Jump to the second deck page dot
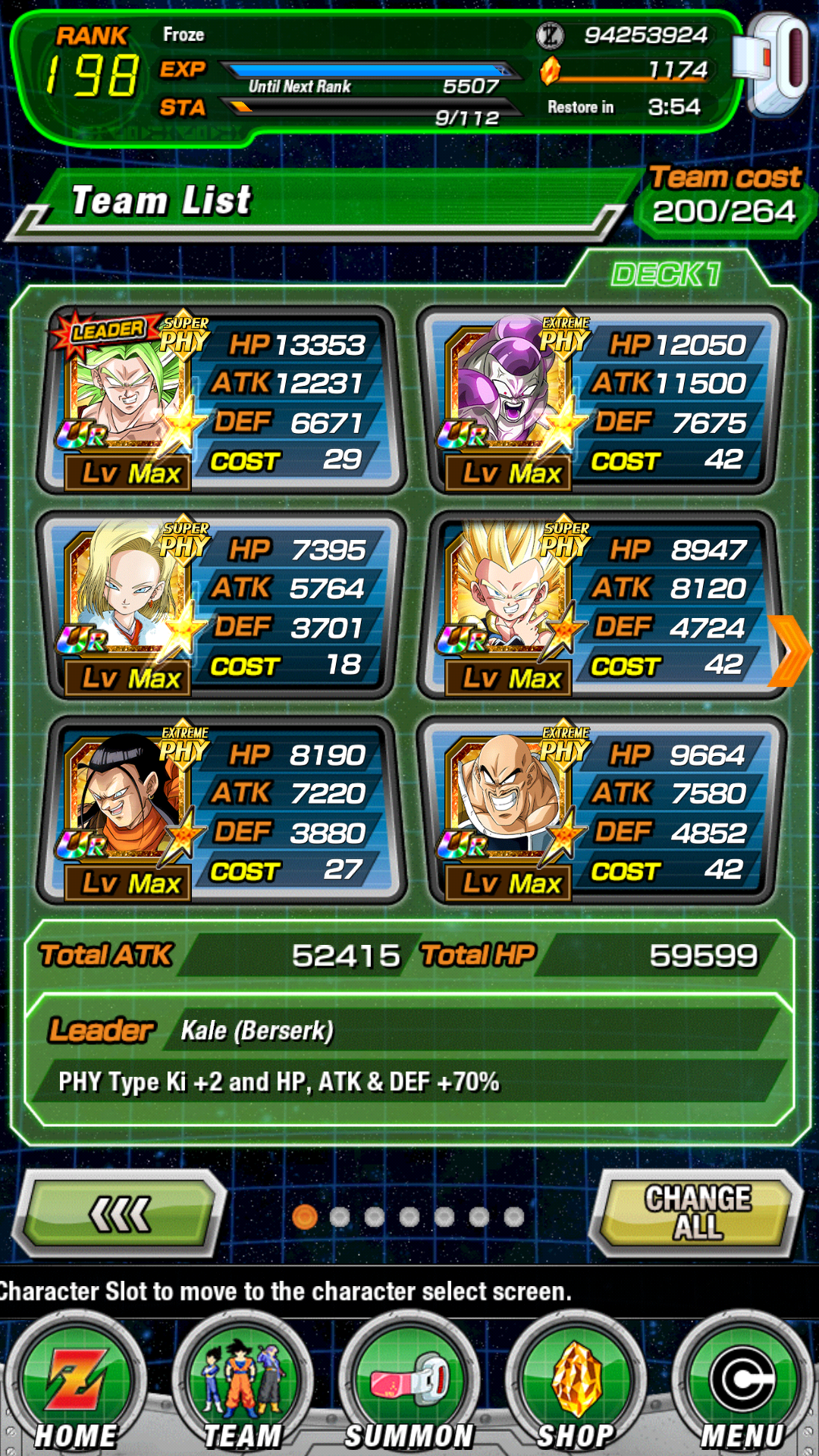The width and height of the screenshot is (819, 1456). pyautogui.click(x=340, y=1217)
